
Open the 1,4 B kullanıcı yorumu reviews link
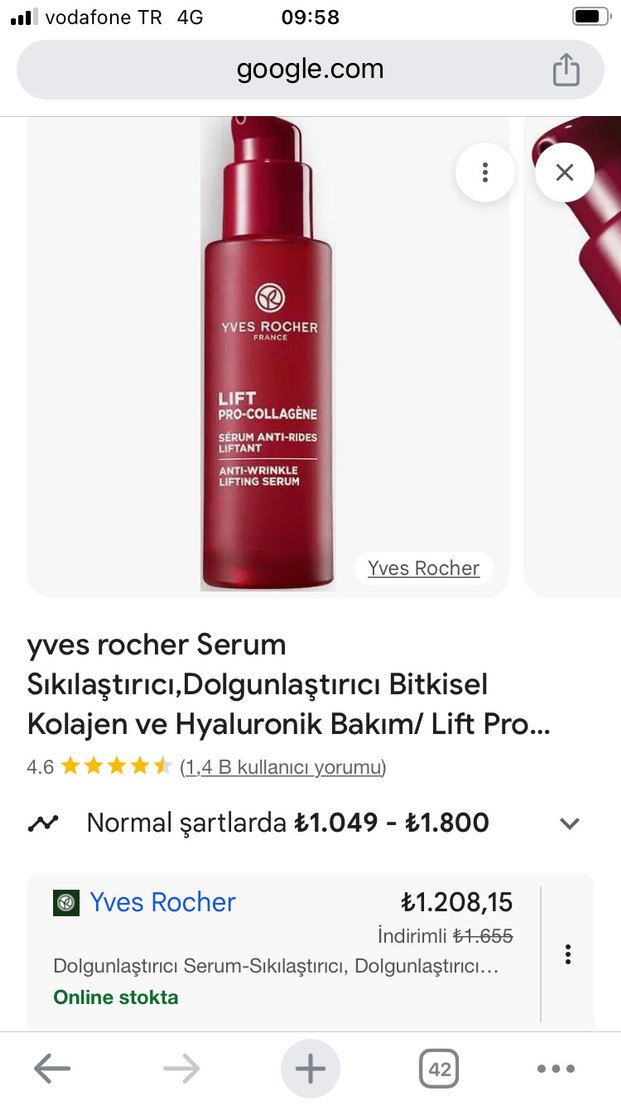(x=283, y=767)
